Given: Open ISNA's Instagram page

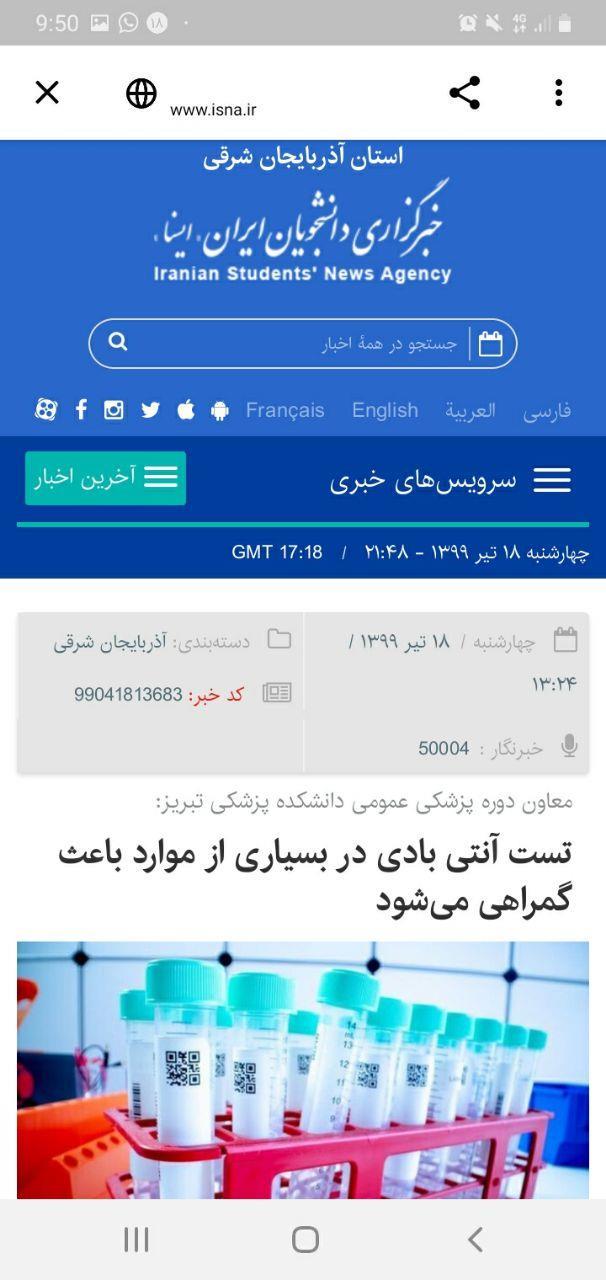Looking at the screenshot, I should point(114,410).
